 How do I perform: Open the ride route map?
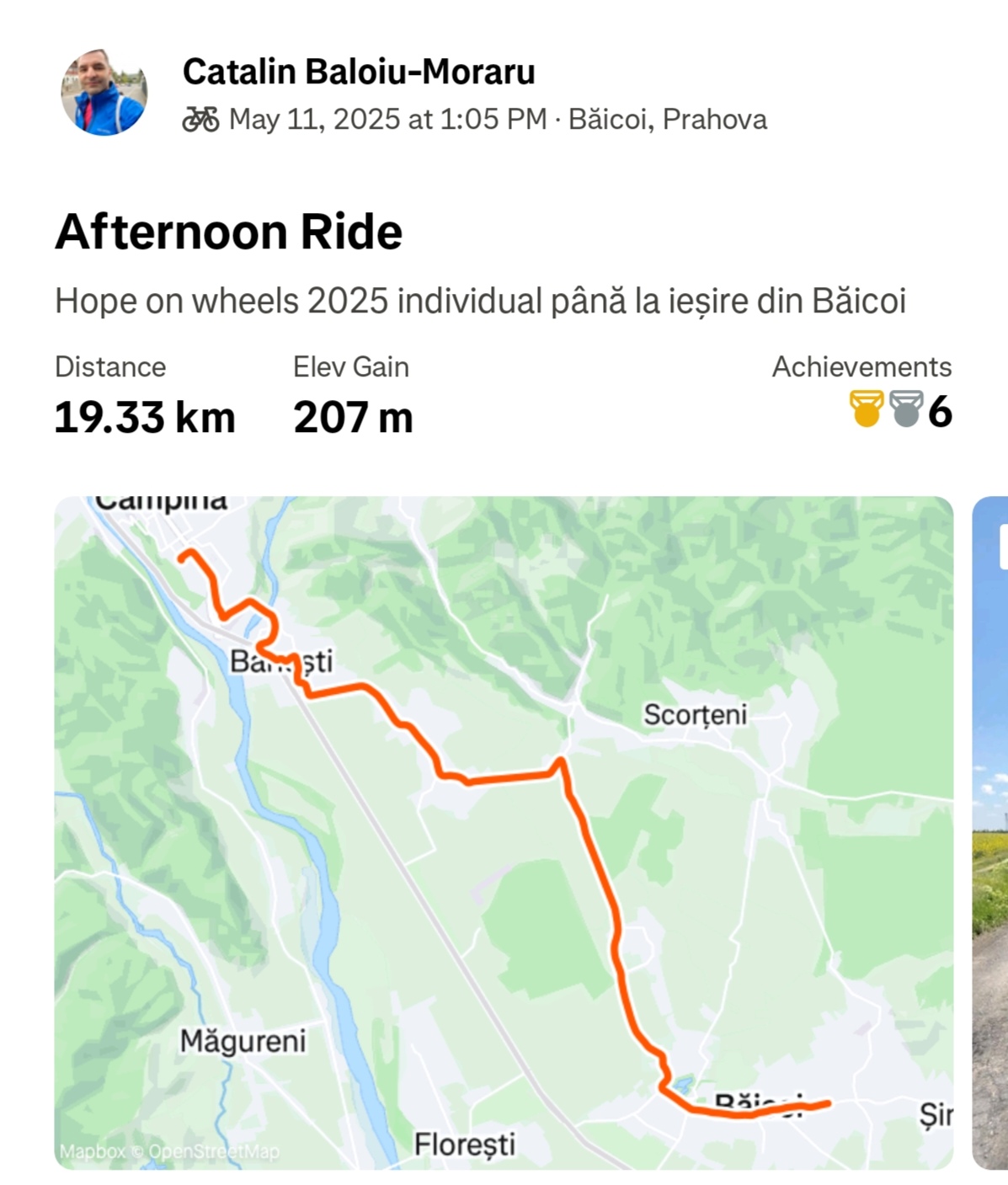(x=504, y=832)
